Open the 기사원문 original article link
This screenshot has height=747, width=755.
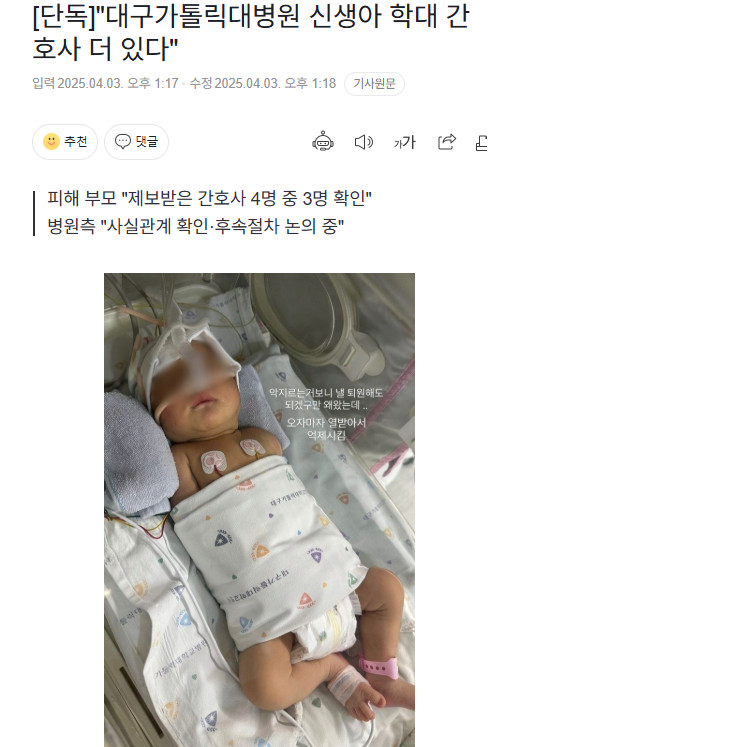tap(374, 84)
